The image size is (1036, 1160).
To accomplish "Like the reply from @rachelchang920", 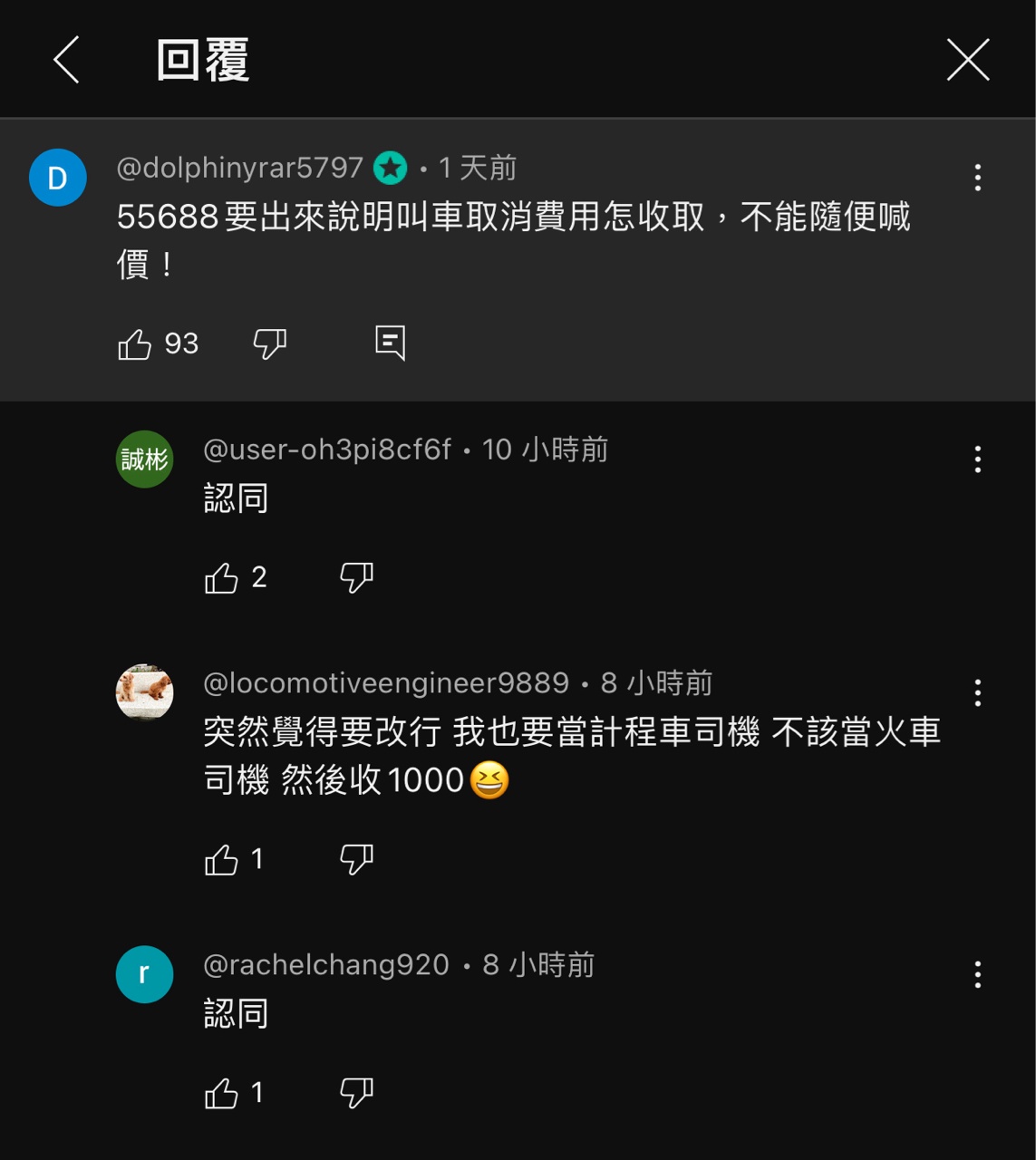I will coord(221,1094).
